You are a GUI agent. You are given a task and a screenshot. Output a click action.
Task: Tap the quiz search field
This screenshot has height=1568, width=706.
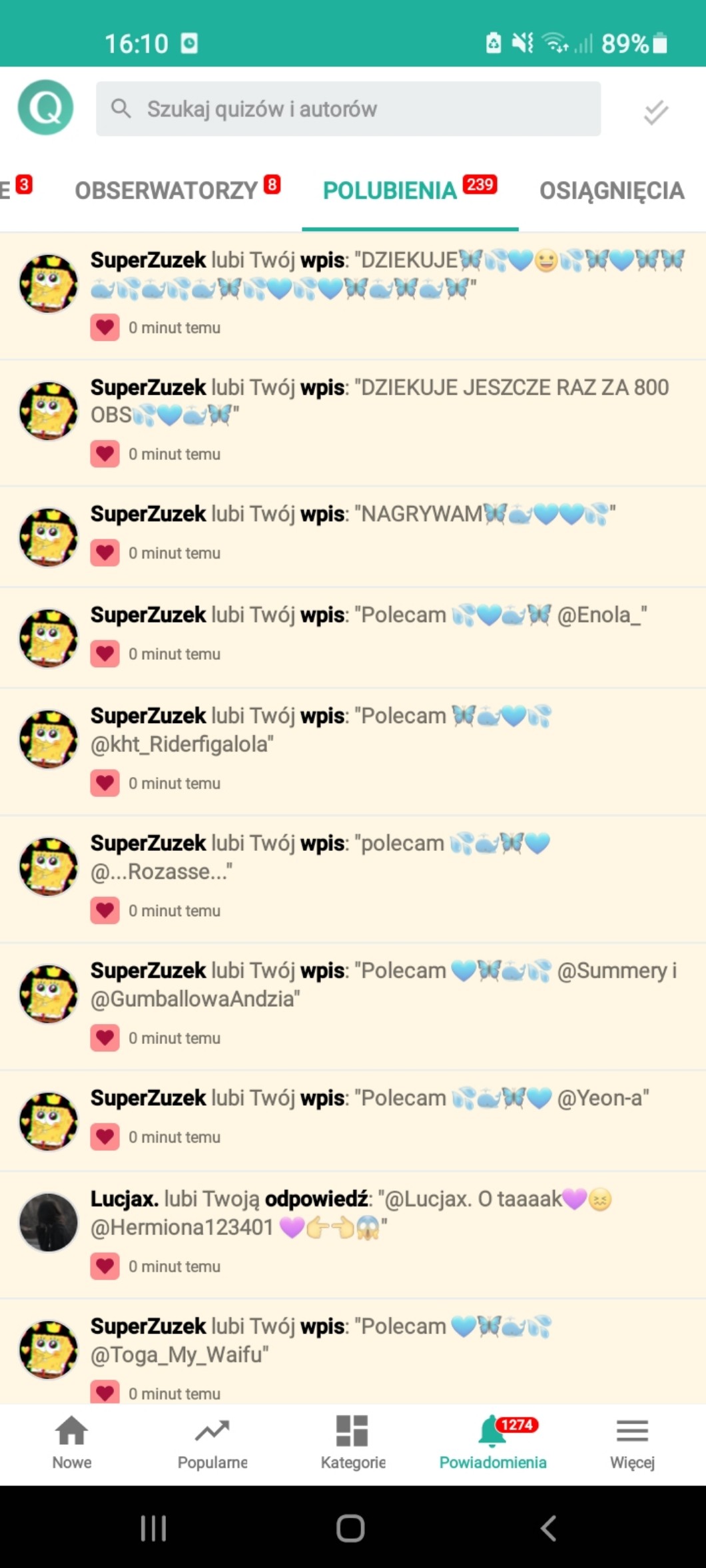[348, 109]
